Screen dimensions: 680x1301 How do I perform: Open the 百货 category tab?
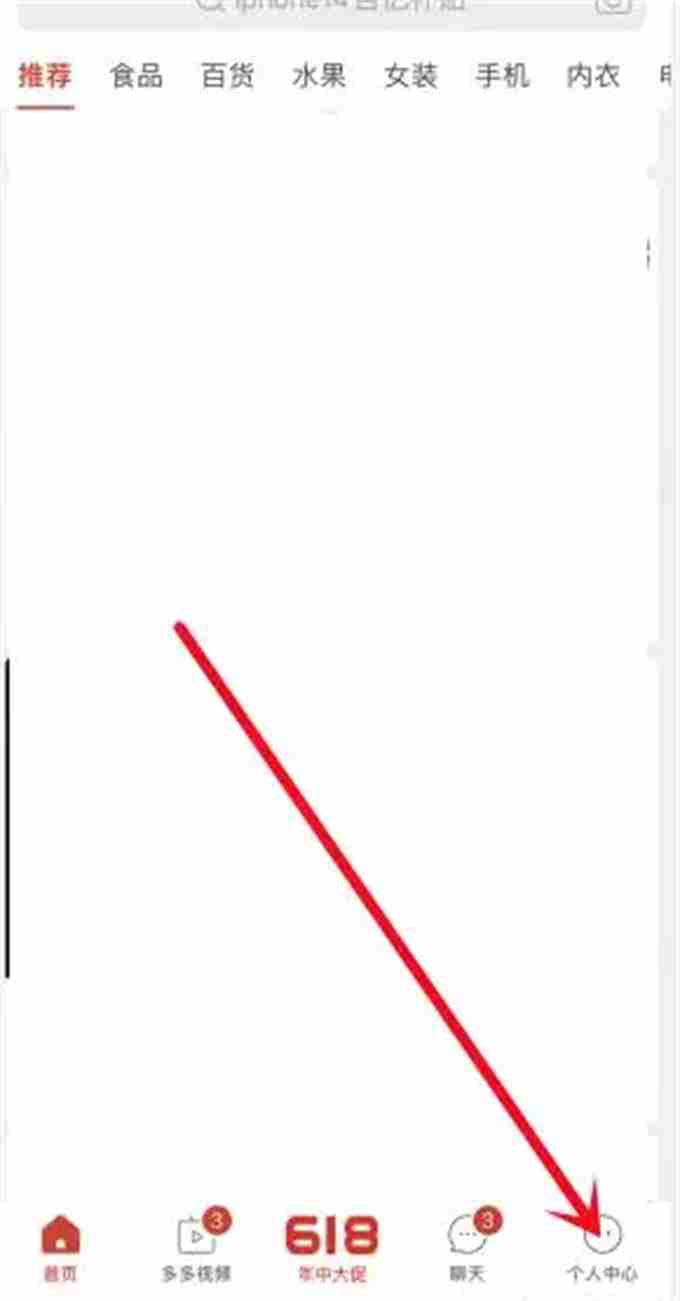tap(227, 77)
